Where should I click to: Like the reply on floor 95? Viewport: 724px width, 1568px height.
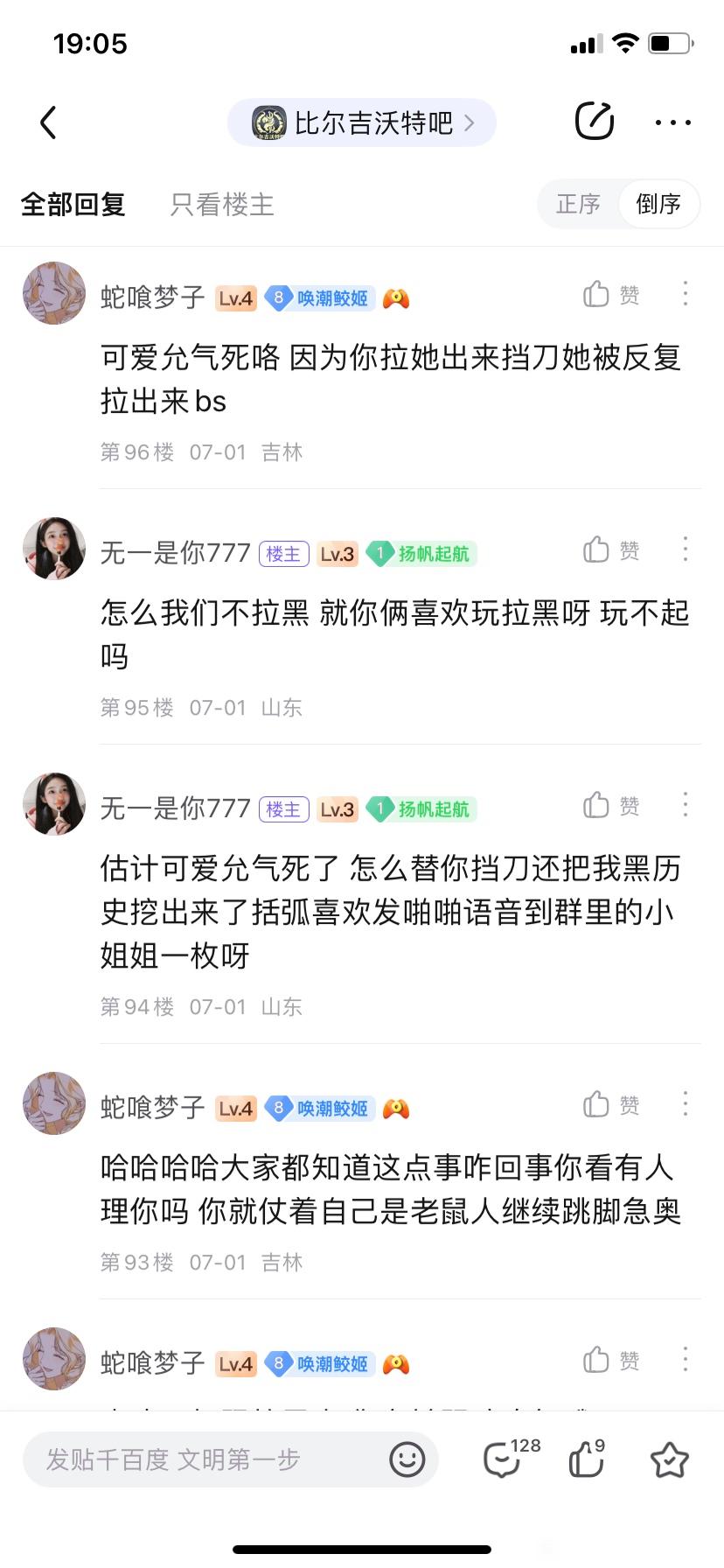611,550
